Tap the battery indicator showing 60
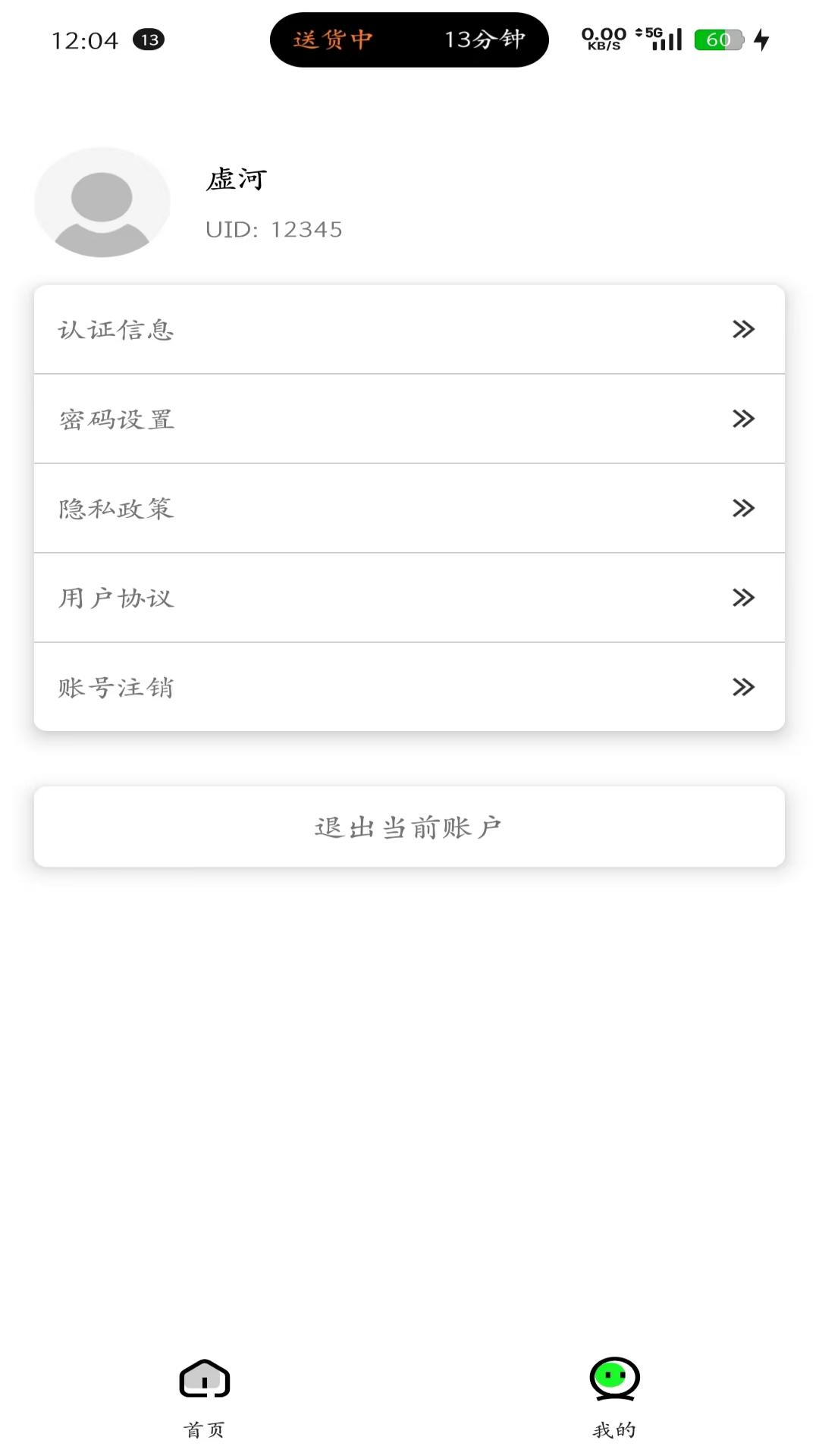 tap(719, 39)
